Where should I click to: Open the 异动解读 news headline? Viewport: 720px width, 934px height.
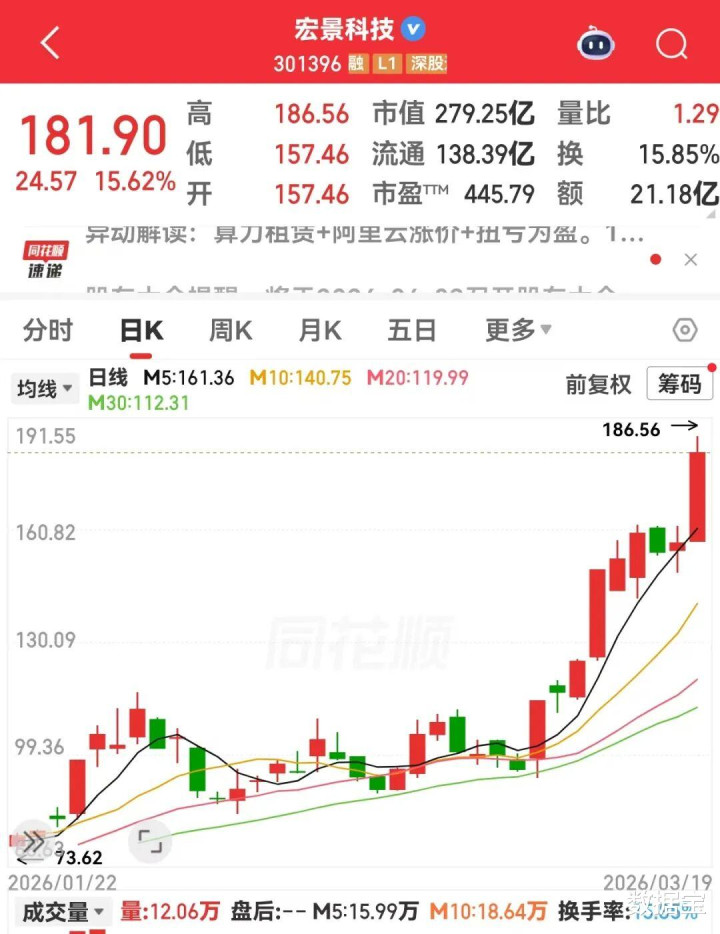tap(364, 235)
